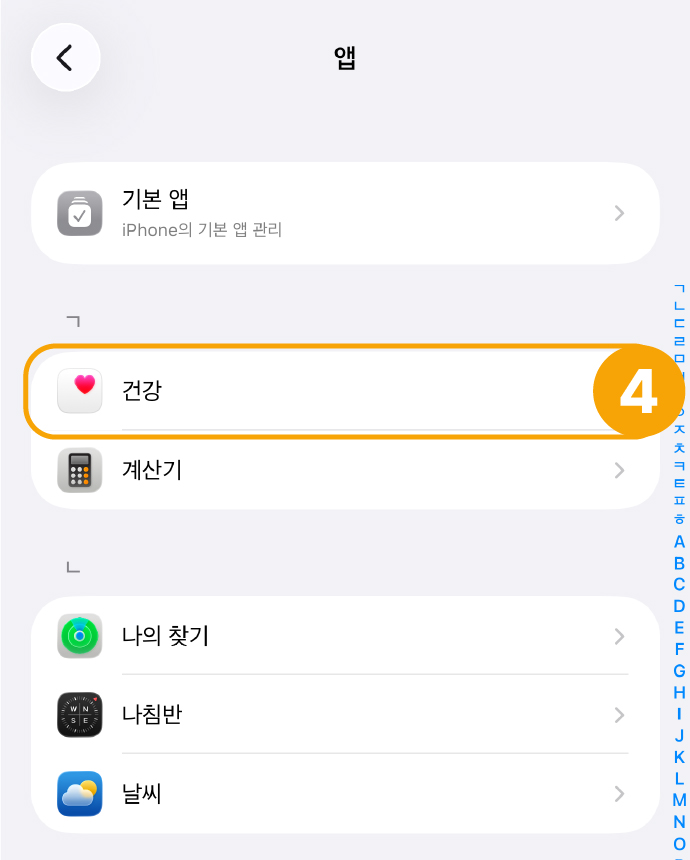This screenshot has width=690, height=860.
Task: Go back using the top-left arrow
Action: click(66, 58)
